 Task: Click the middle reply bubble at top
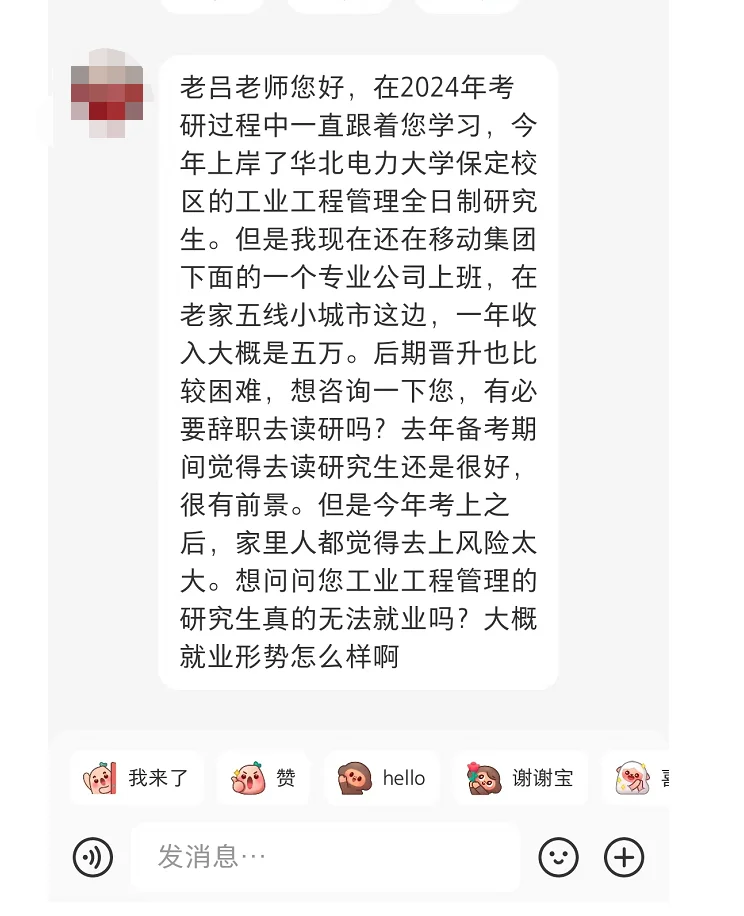[338, 5]
